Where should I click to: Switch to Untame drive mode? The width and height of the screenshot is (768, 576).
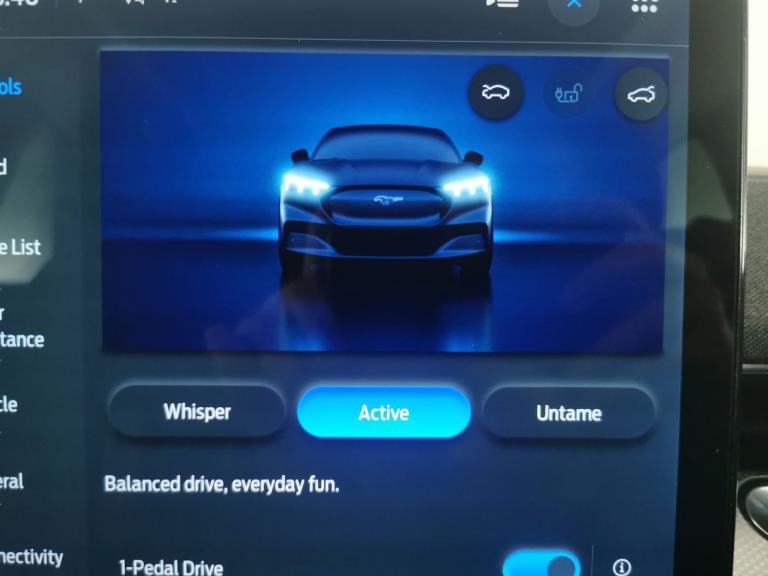(568, 412)
